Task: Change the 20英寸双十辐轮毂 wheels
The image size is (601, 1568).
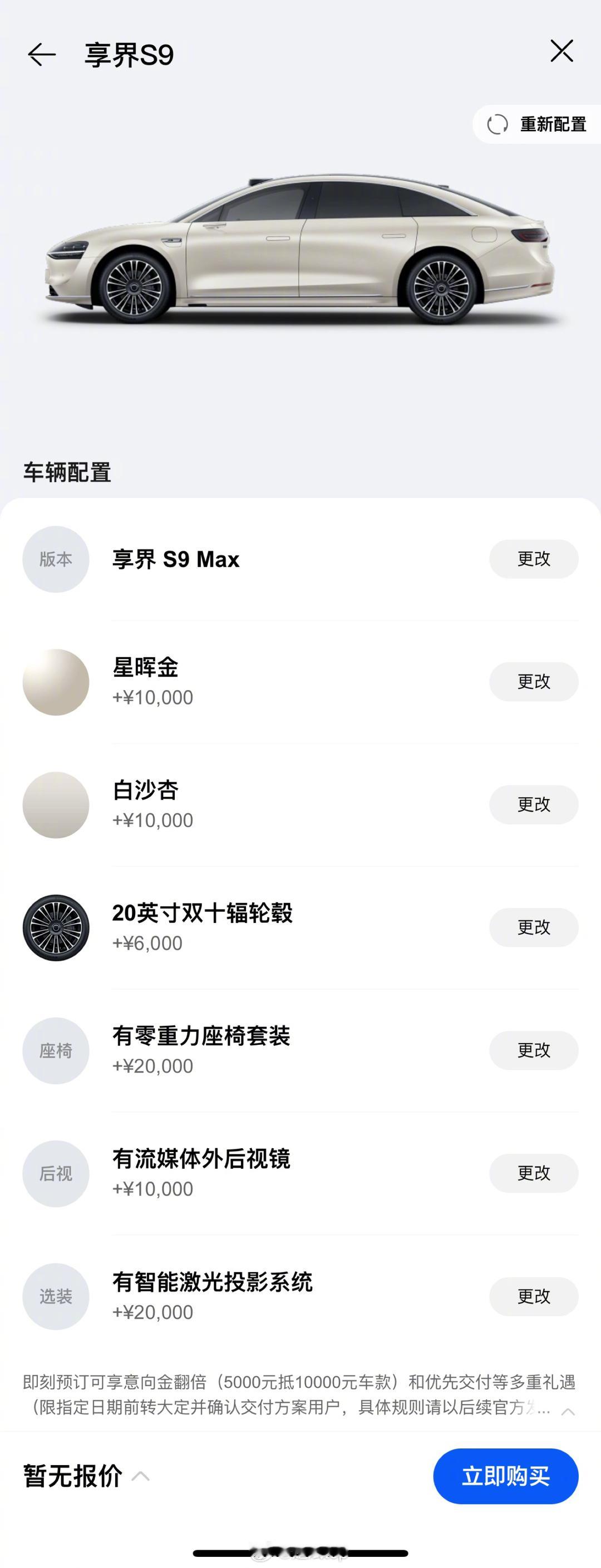Action: click(534, 927)
